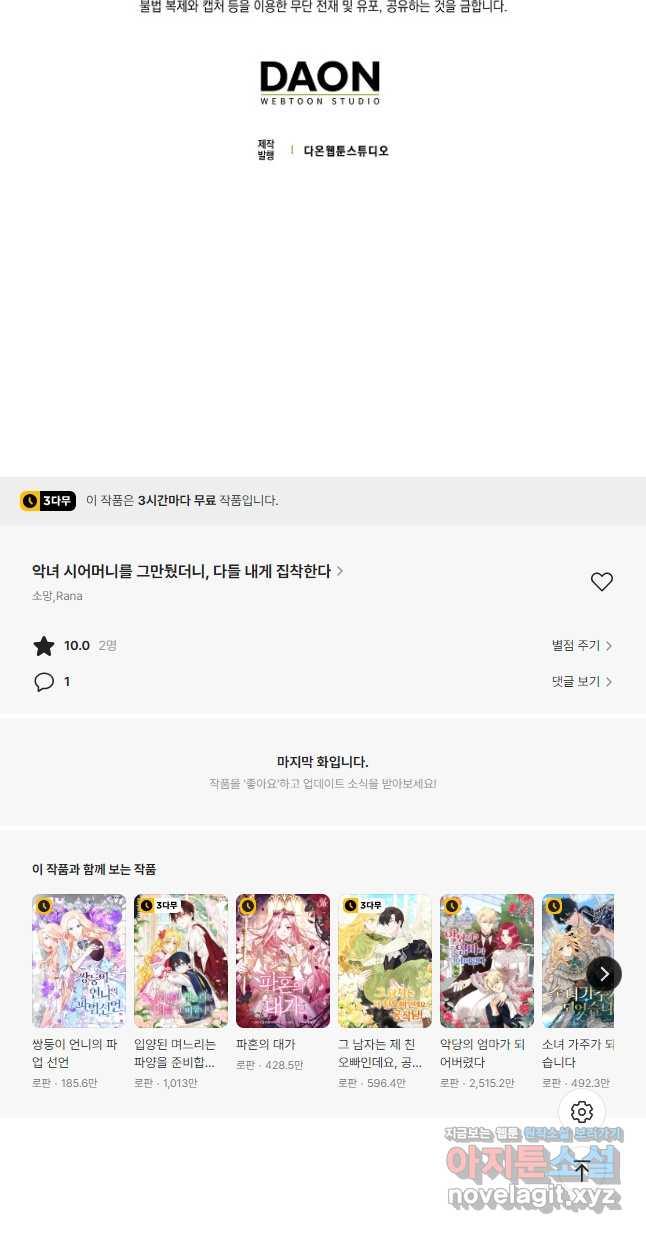Screen dimensions: 646x1234
Task: Jump back to top of page
Action: [582, 1170]
